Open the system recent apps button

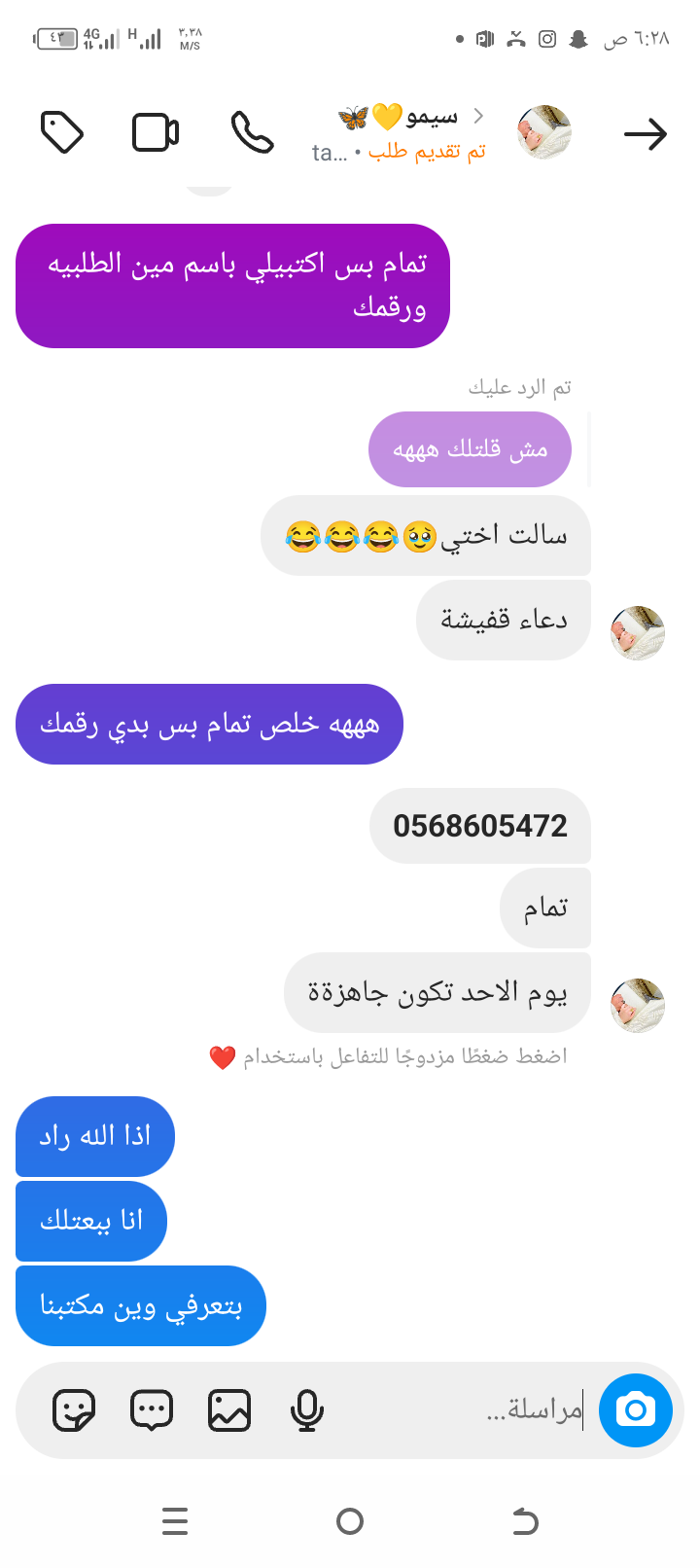[x=175, y=1520]
